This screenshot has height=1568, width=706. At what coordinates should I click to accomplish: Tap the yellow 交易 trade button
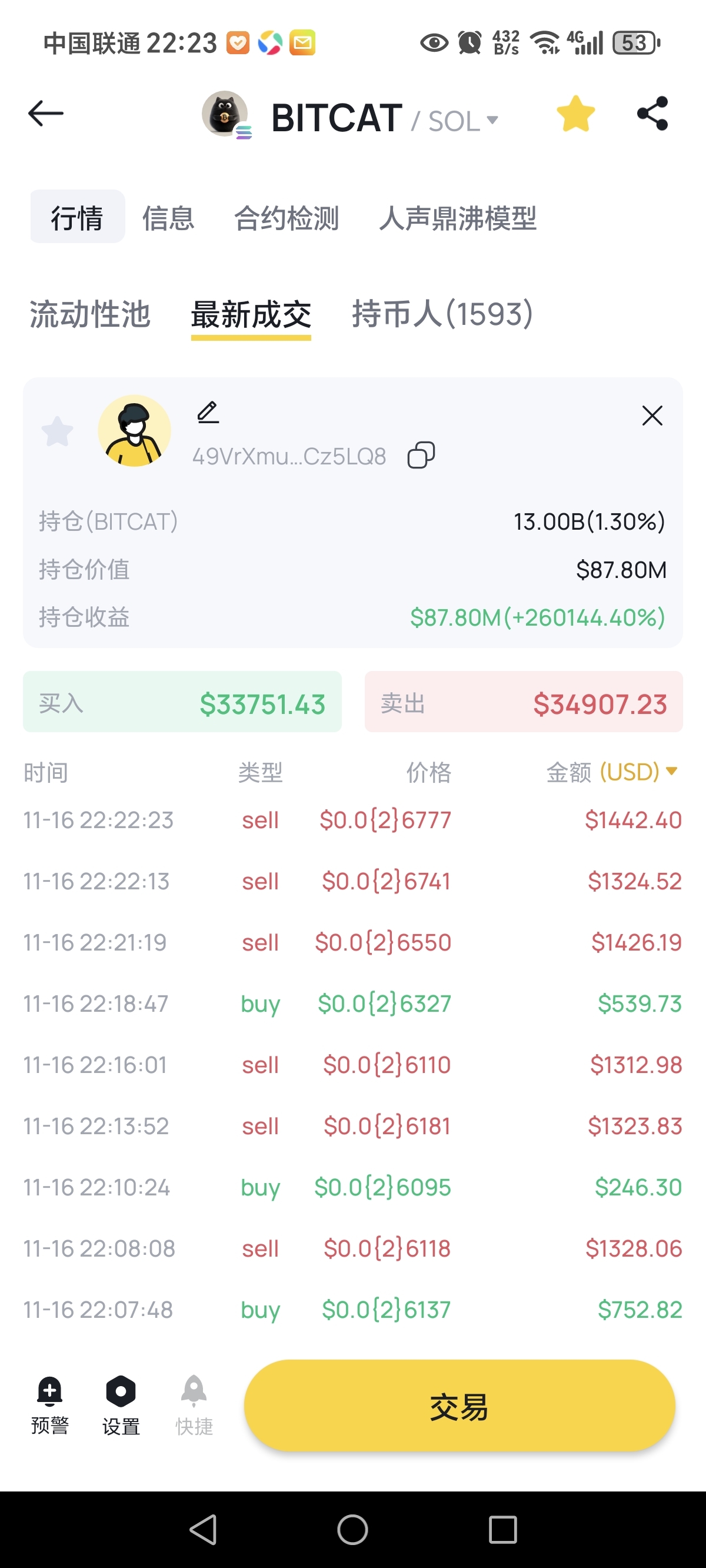click(459, 1406)
